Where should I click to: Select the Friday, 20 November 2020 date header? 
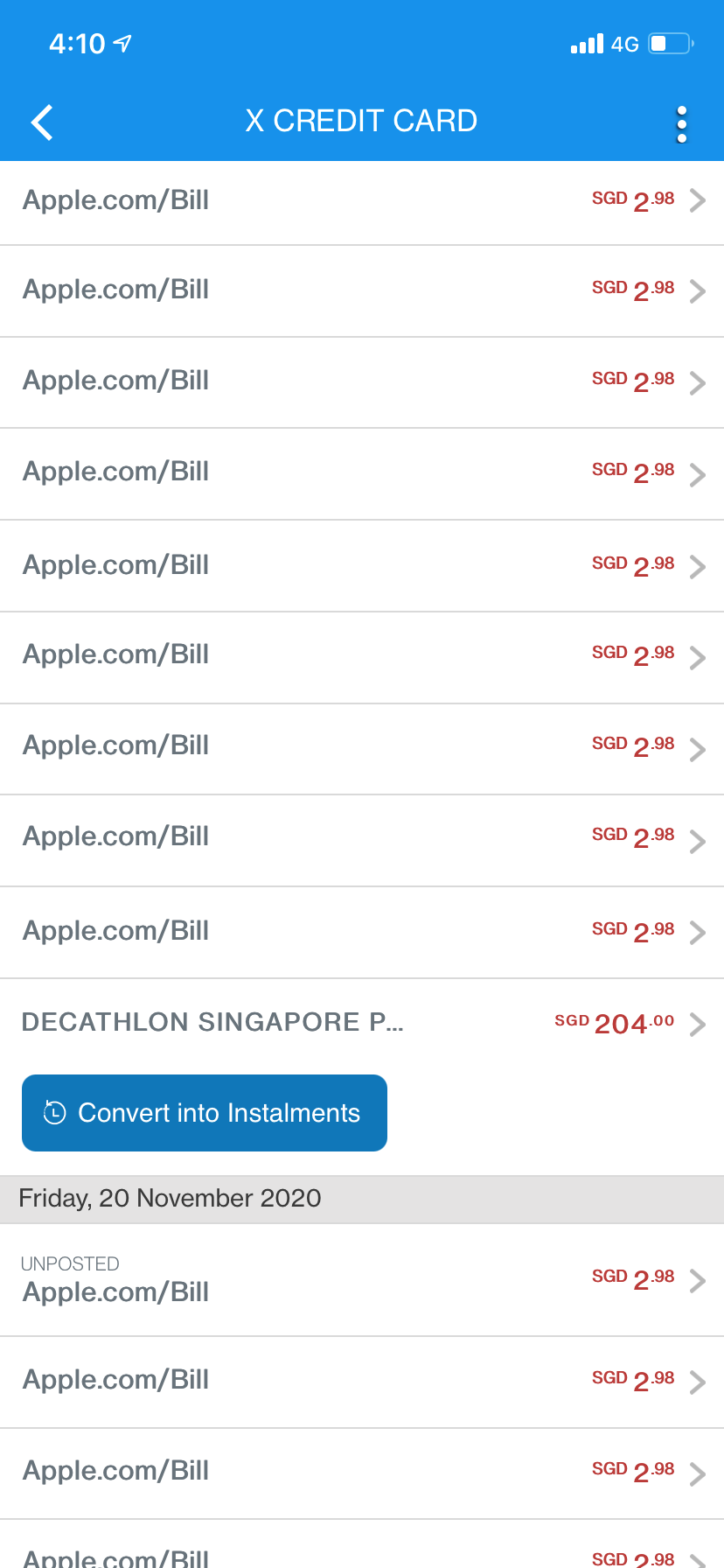(x=171, y=1198)
